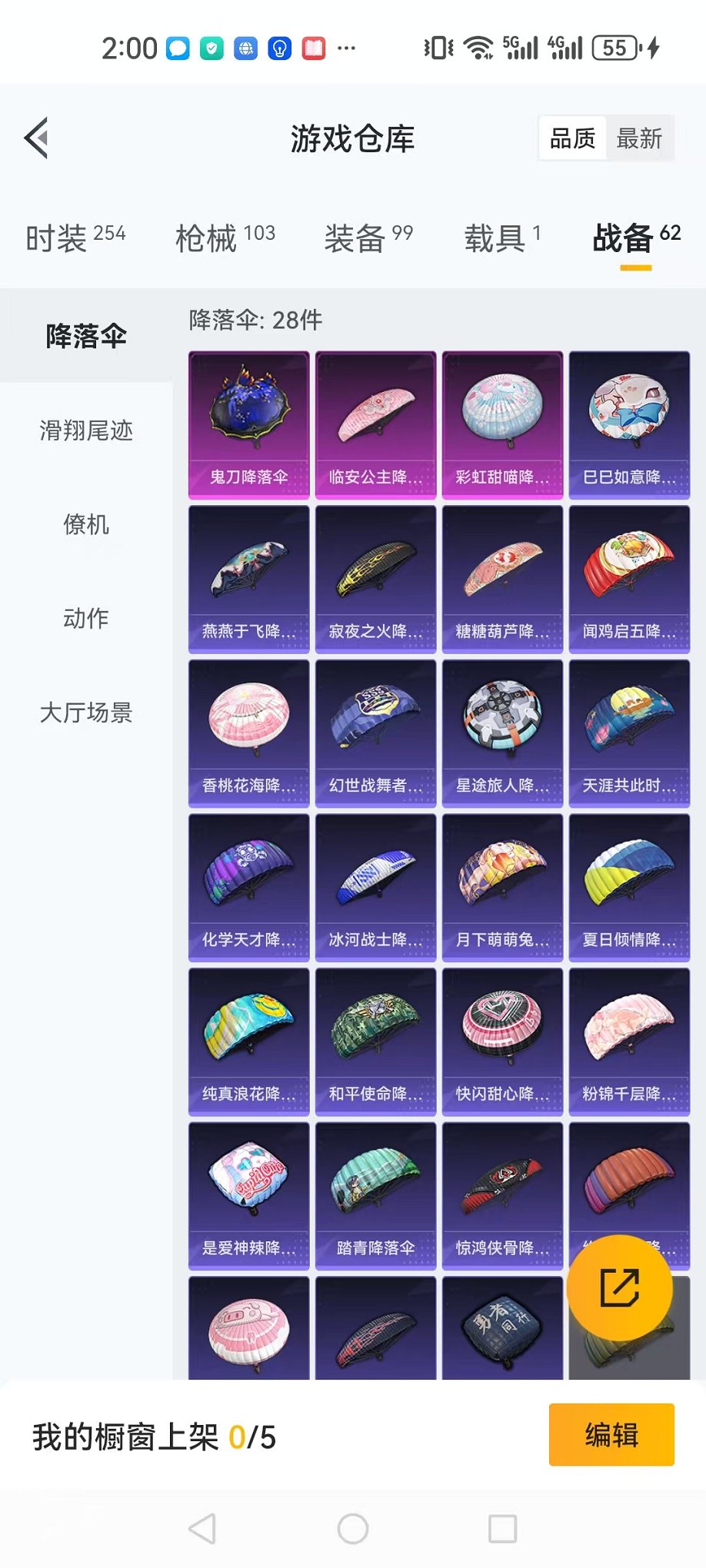Viewport: 706px width, 1568px height.
Task: Select the 大厅场景 category
Action: (x=86, y=713)
